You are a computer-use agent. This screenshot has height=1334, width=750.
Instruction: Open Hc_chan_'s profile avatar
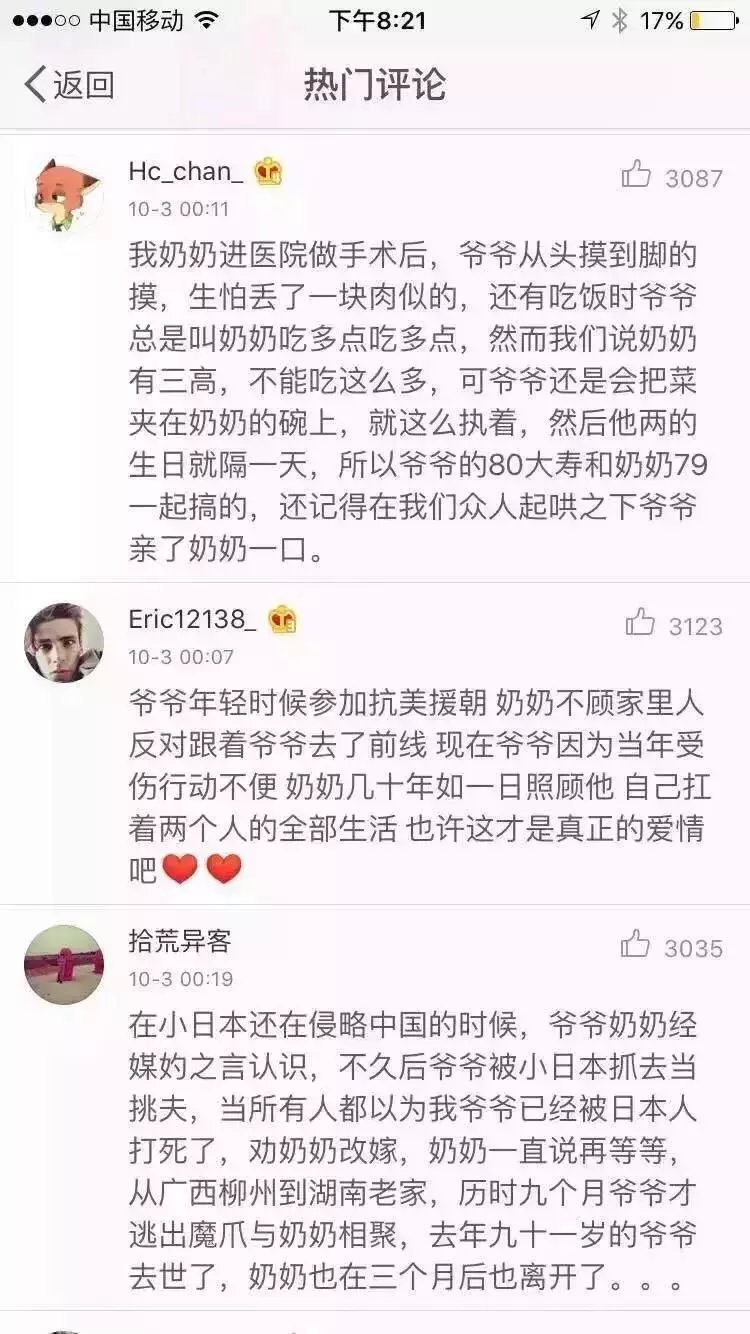coord(64,195)
